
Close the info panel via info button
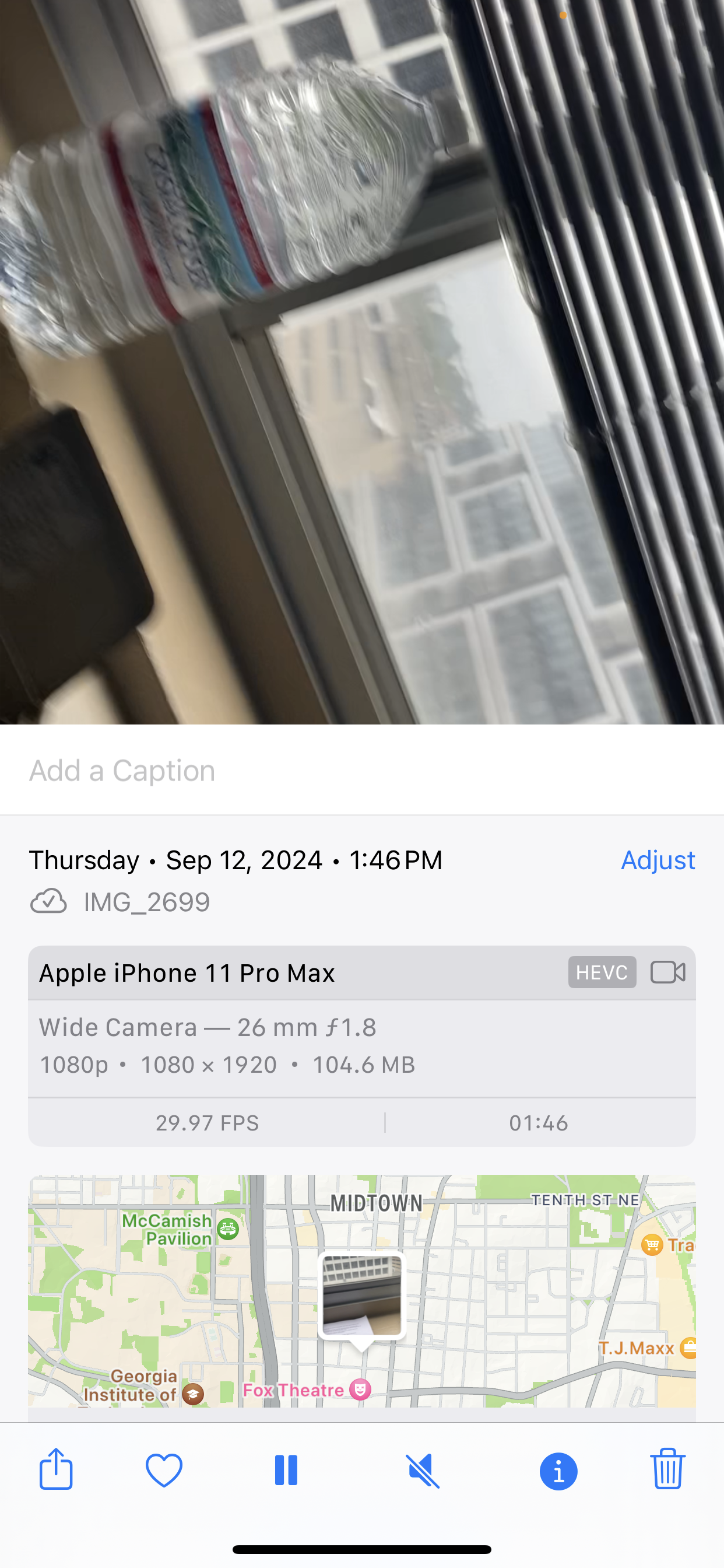[558, 1471]
